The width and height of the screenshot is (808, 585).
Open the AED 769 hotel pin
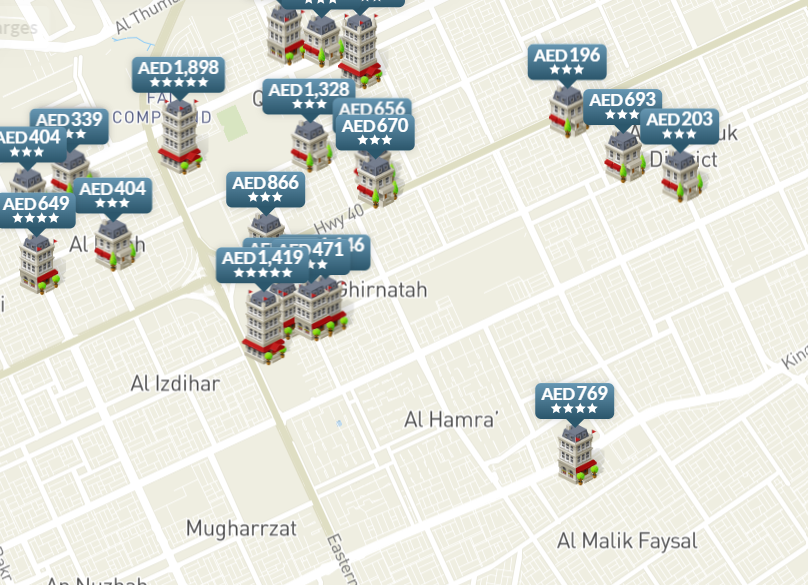(x=574, y=400)
